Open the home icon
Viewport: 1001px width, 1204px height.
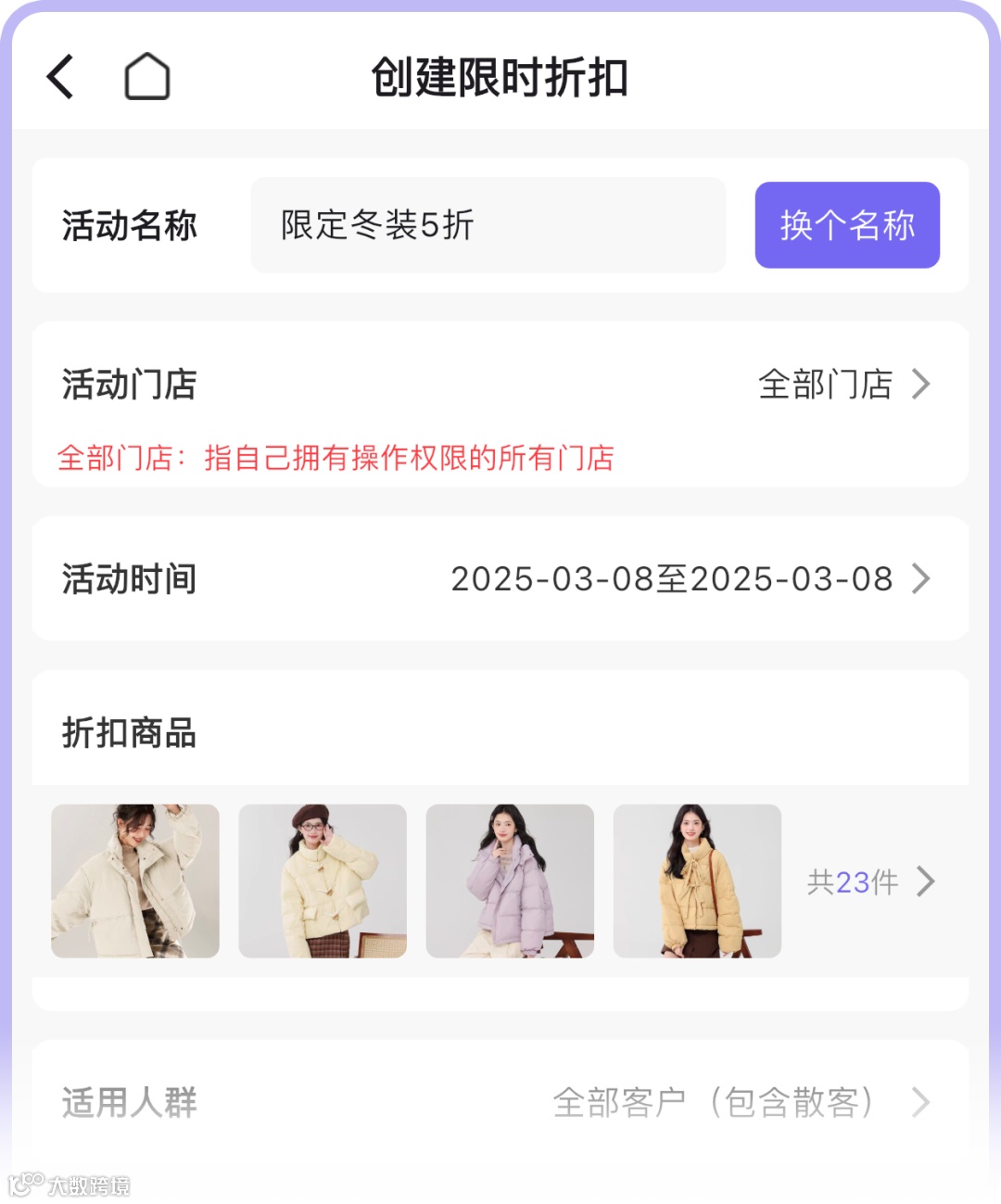click(x=147, y=77)
